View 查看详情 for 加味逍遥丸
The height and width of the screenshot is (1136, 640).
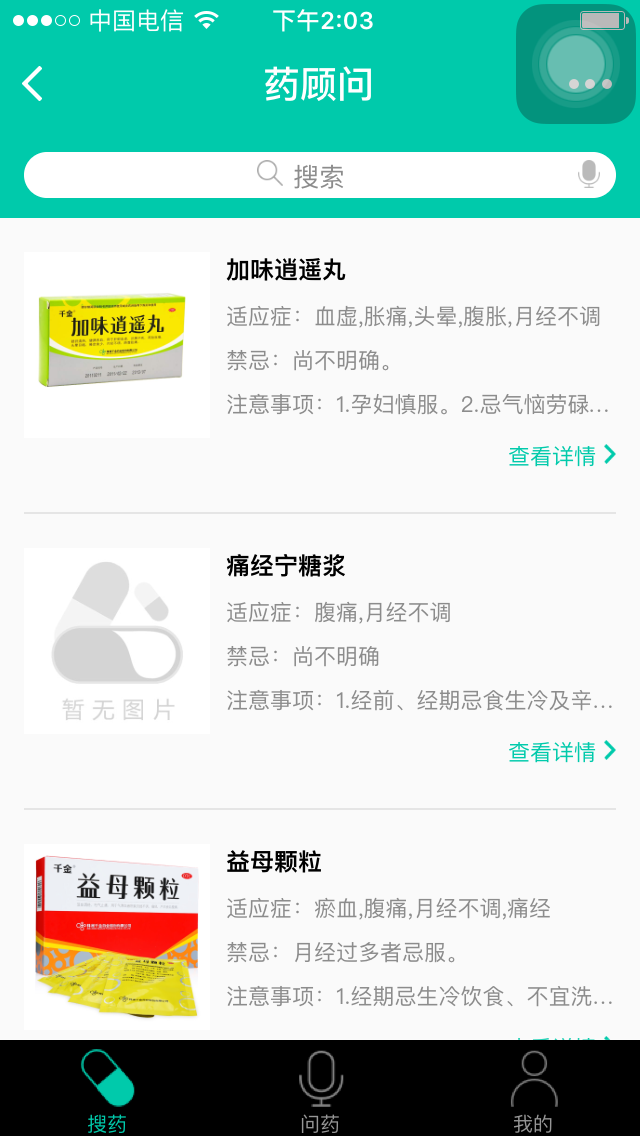point(562,456)
